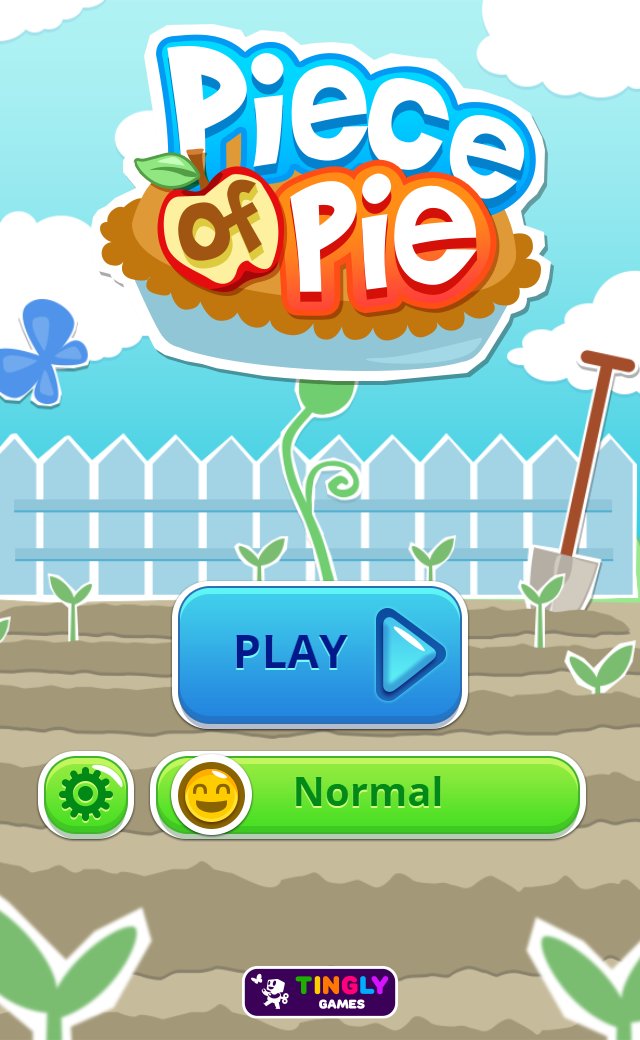The image size is (640, 1040).
Task: Open the Tingly Games link
Action: tap(320, 992)
